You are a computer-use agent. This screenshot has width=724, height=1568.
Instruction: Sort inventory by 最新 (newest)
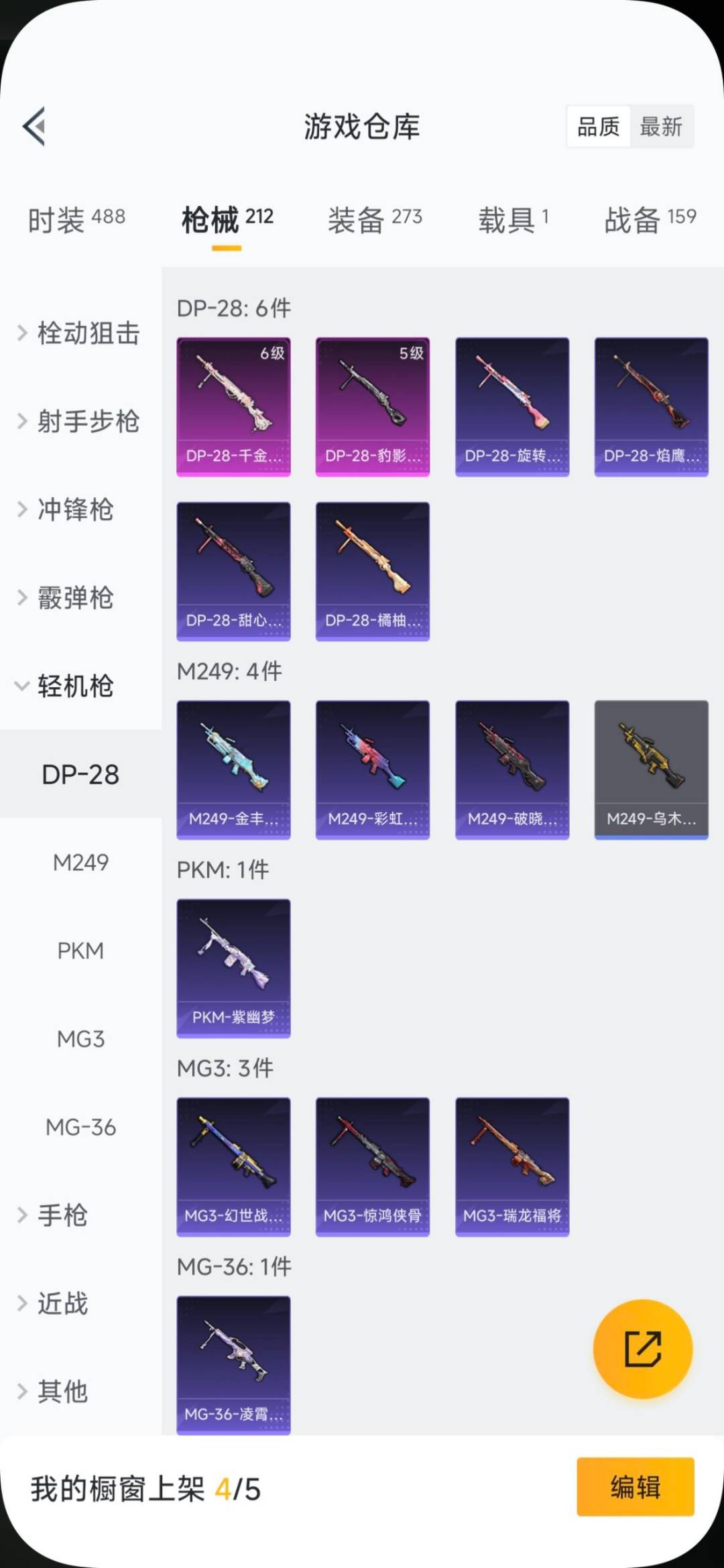[x=661, y=127]
